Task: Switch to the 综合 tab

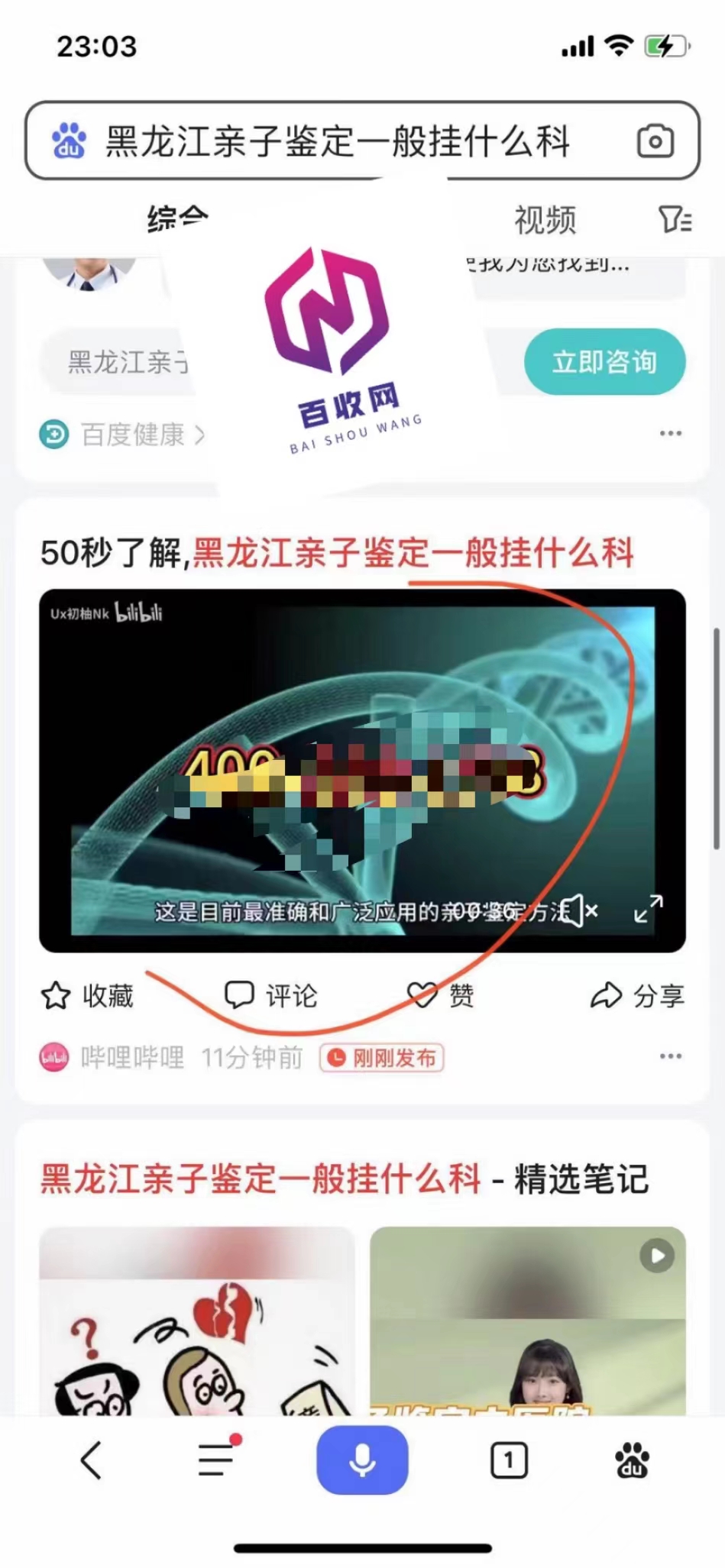Action: pyautogui.click(x=177, y=218)
